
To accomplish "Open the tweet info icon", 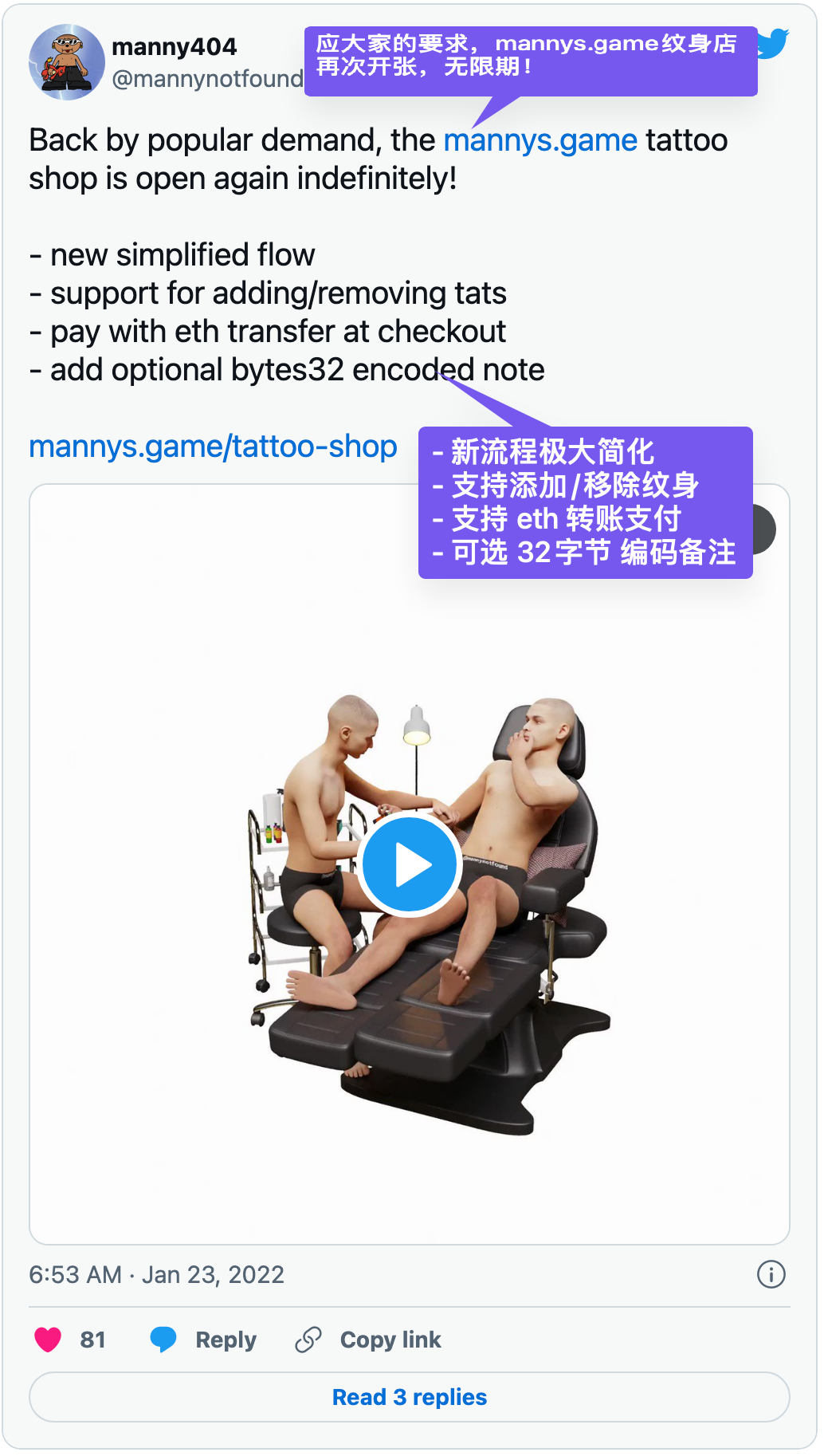I will pos(771,1274).
